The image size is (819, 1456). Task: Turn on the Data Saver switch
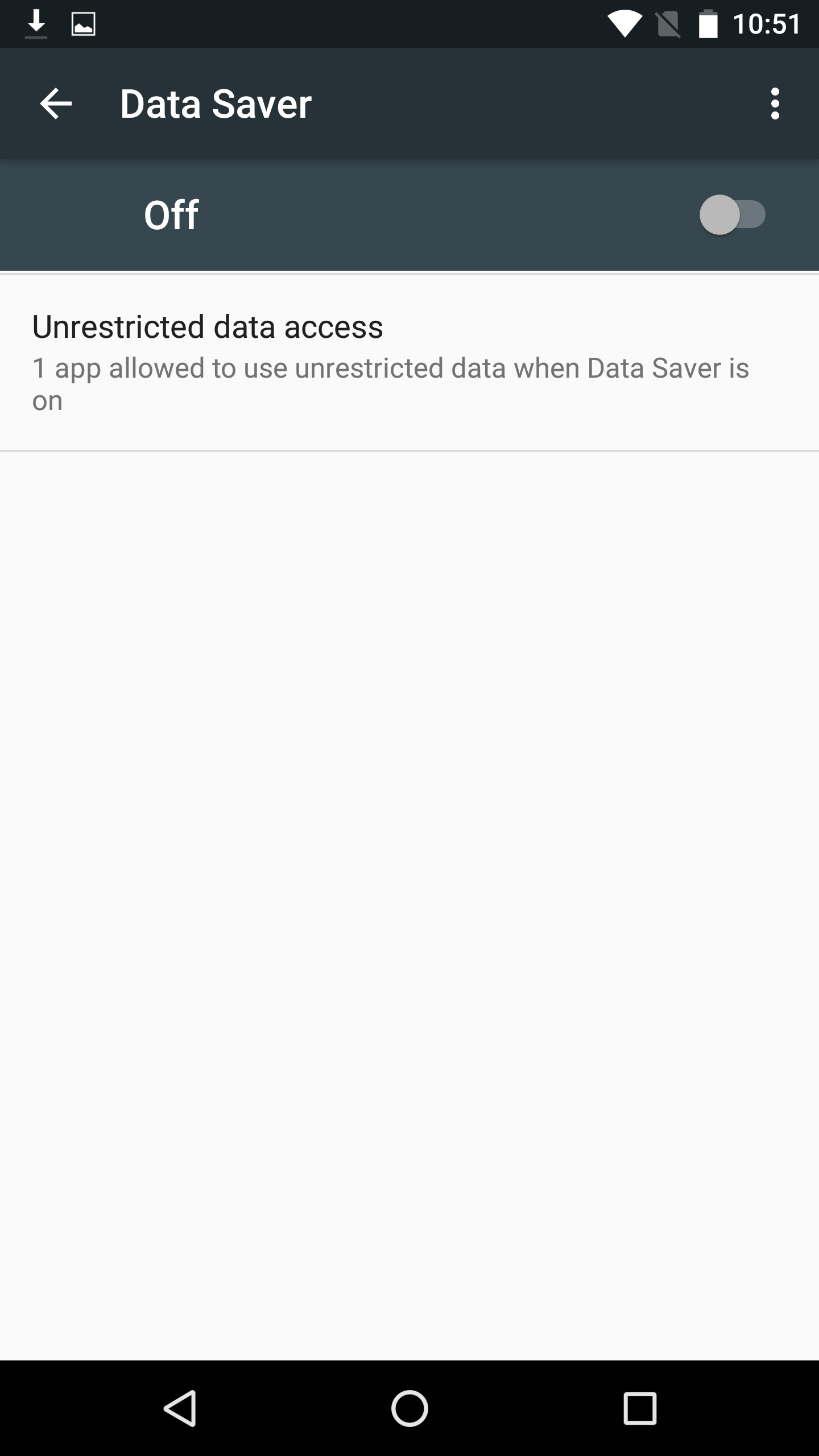coord(733,214)
